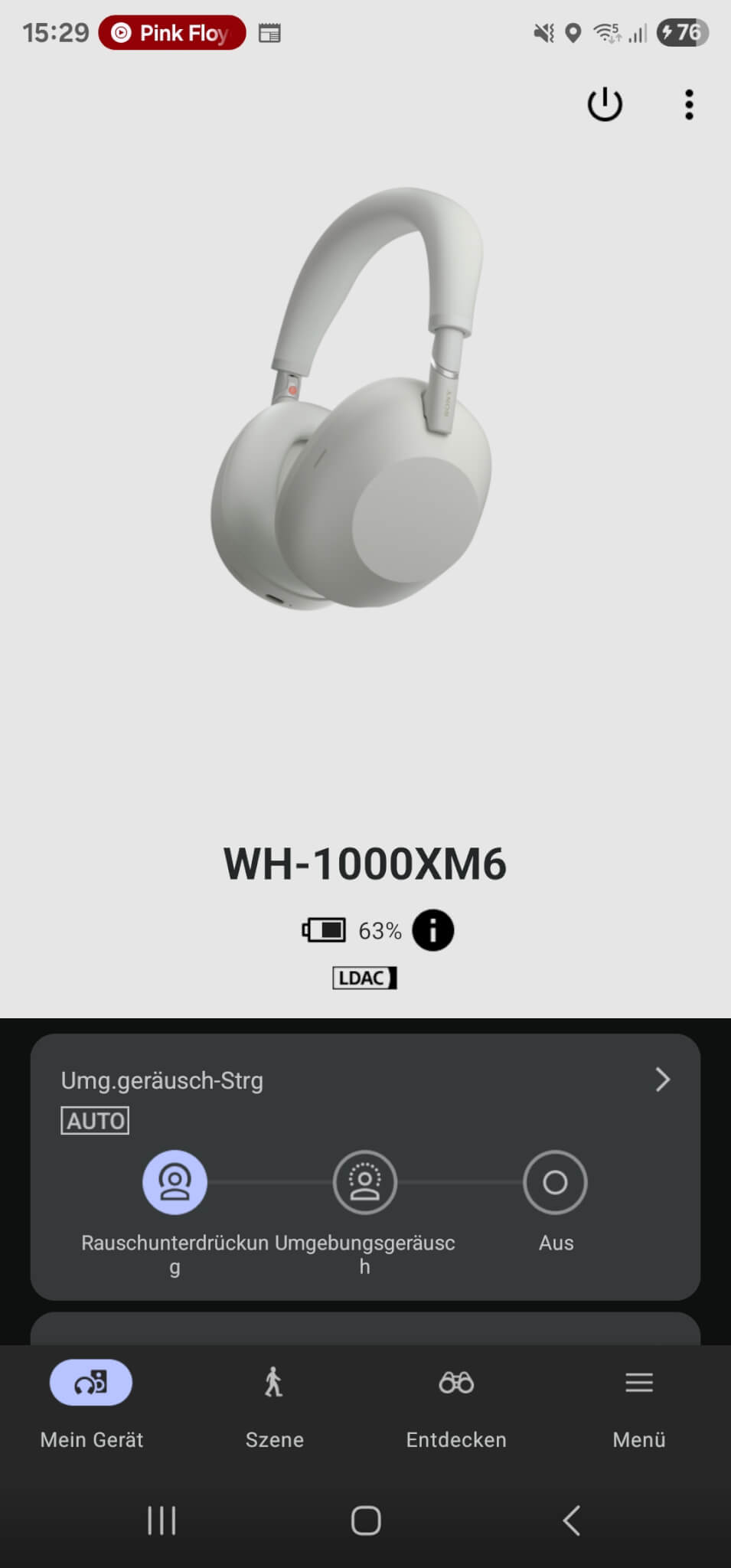Go to the home screen

tap(366, 1521)
